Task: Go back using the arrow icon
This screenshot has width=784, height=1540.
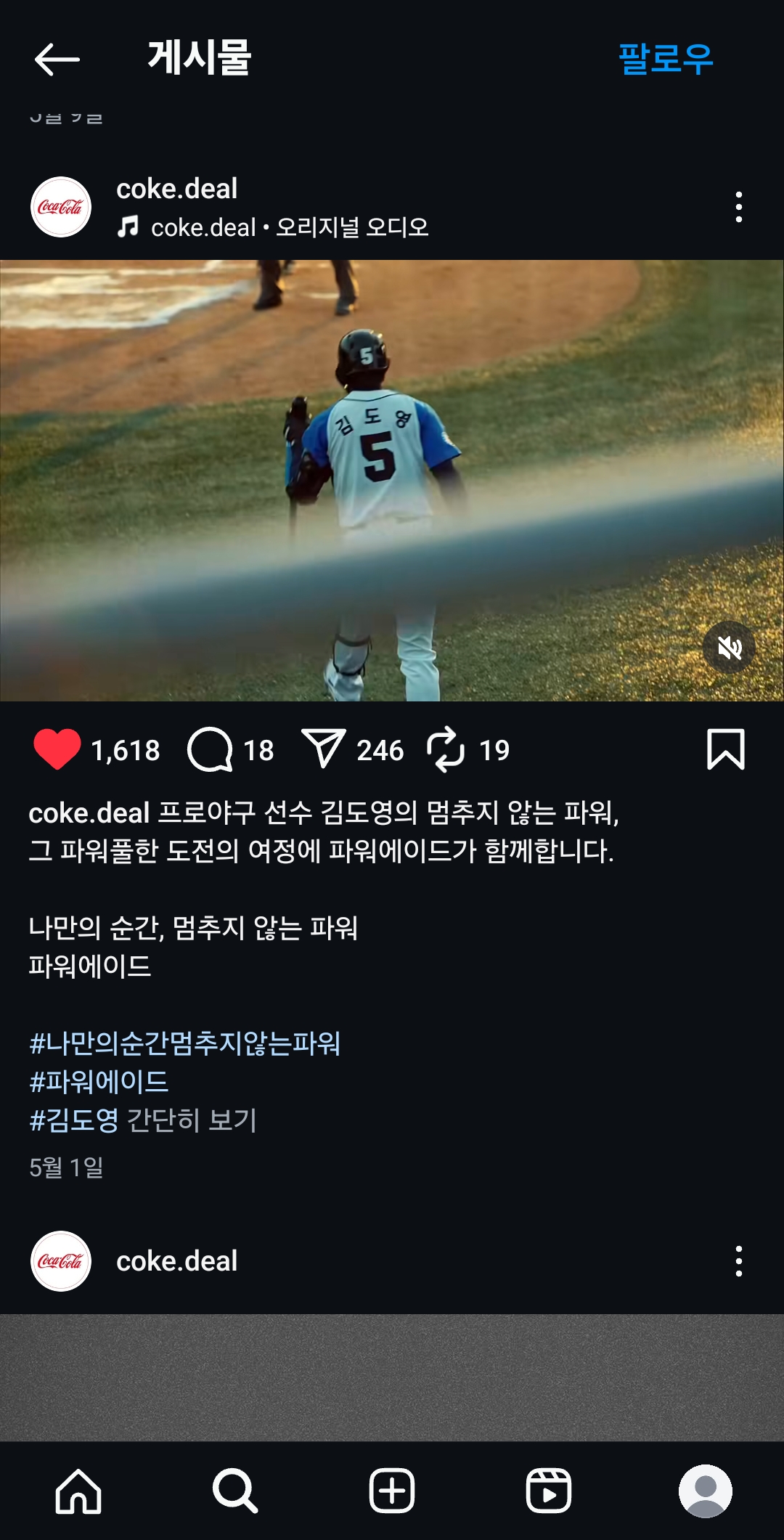Action: click(x=57, y=60)
